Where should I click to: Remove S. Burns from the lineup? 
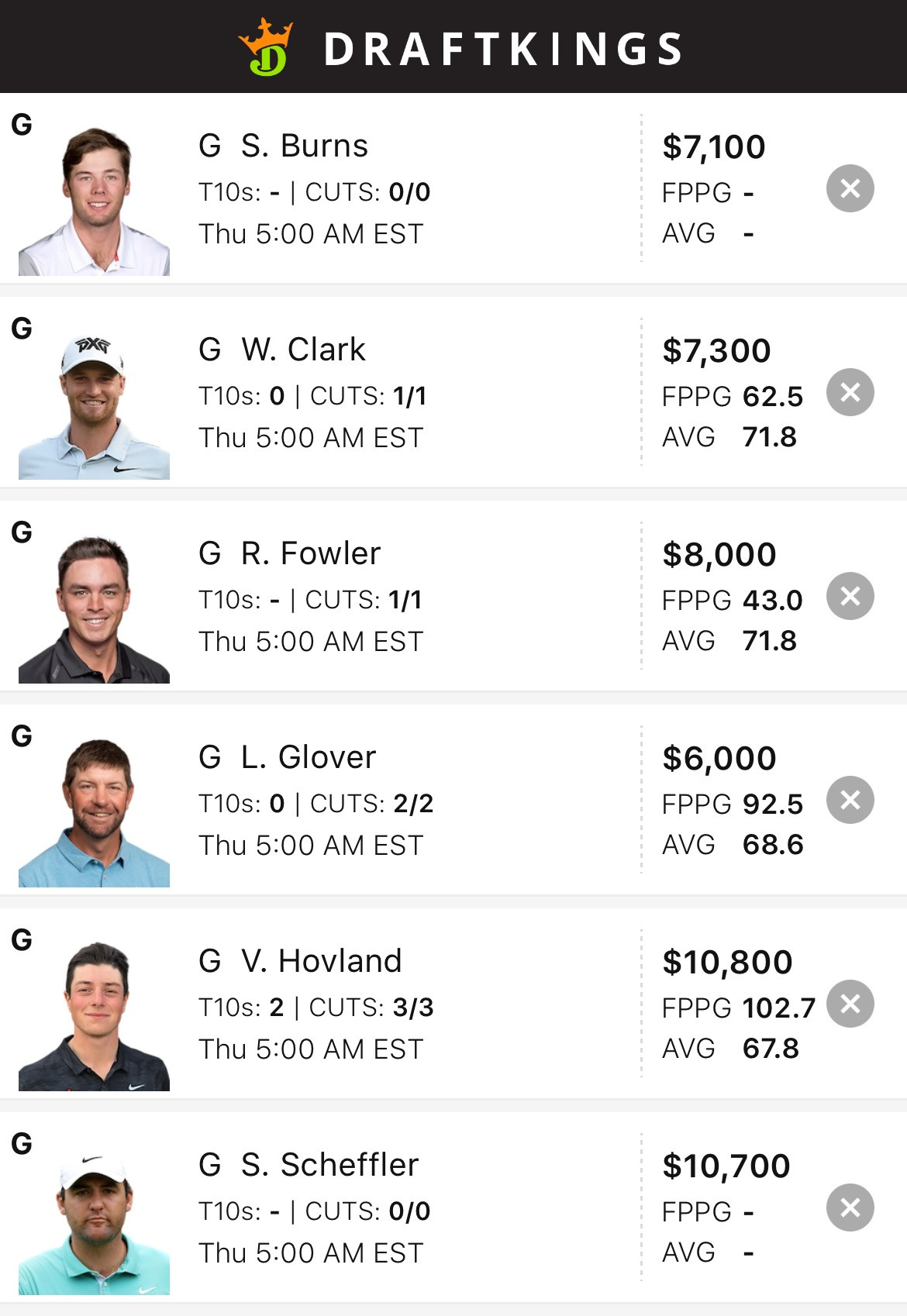click(x=850, y=188)
